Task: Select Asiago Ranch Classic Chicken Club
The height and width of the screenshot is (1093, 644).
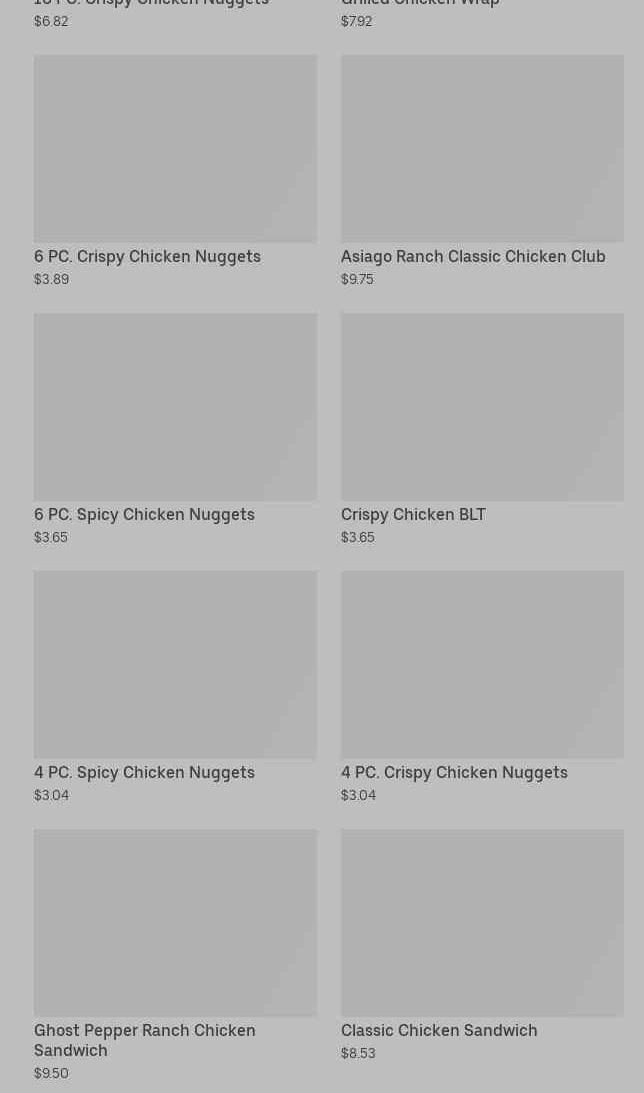Action: (482, 171)
